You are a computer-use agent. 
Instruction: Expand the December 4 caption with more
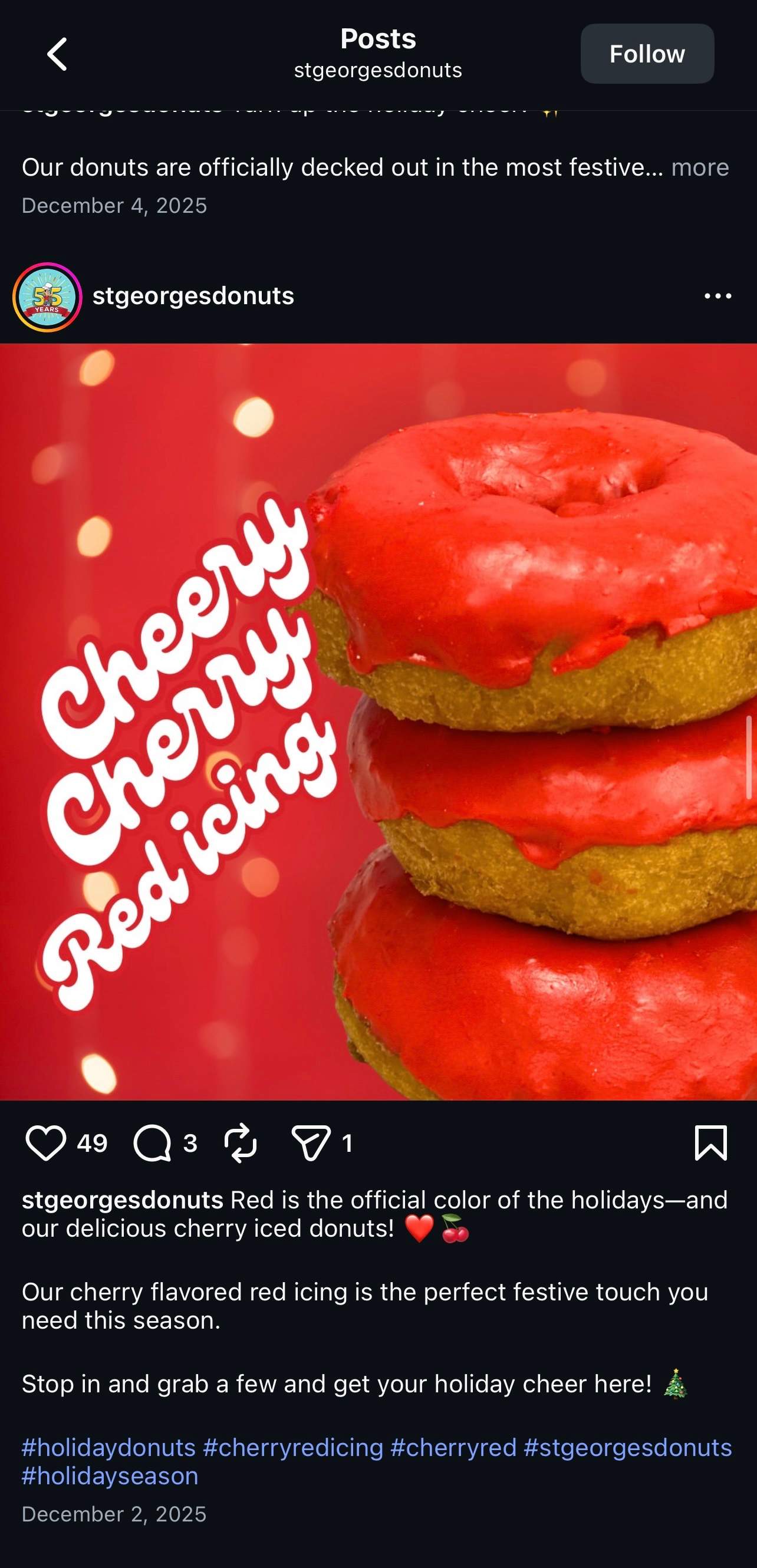pyautogui.click(x=699, y=167)
